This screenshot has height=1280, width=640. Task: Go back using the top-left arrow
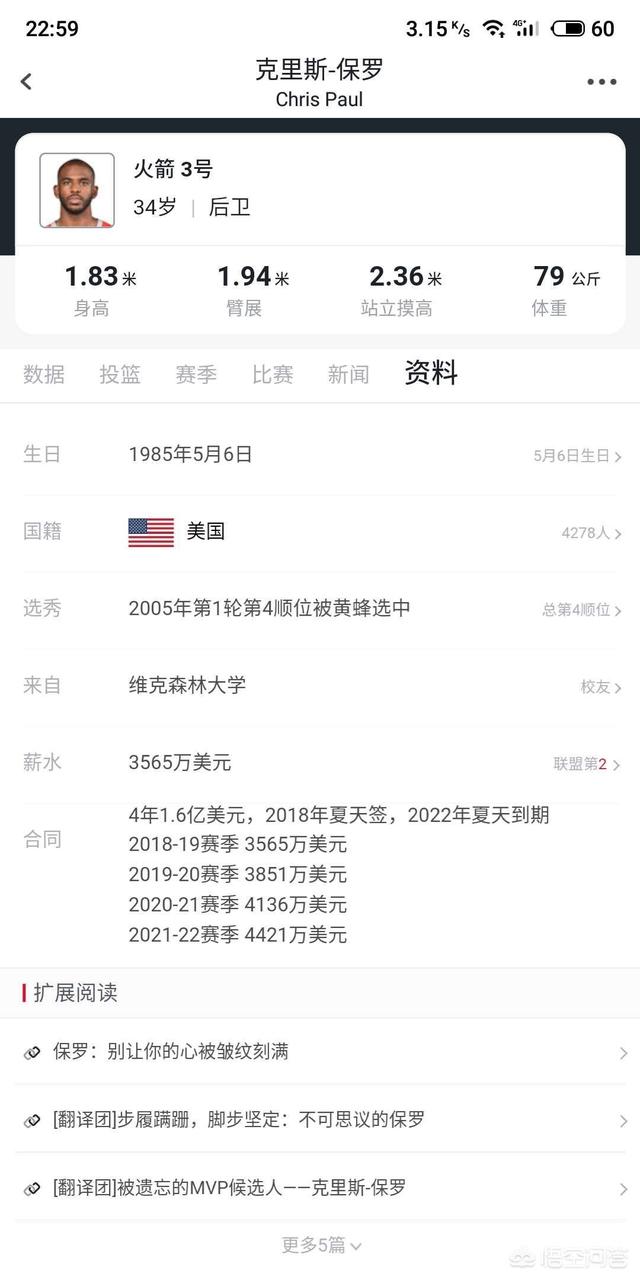27,82
